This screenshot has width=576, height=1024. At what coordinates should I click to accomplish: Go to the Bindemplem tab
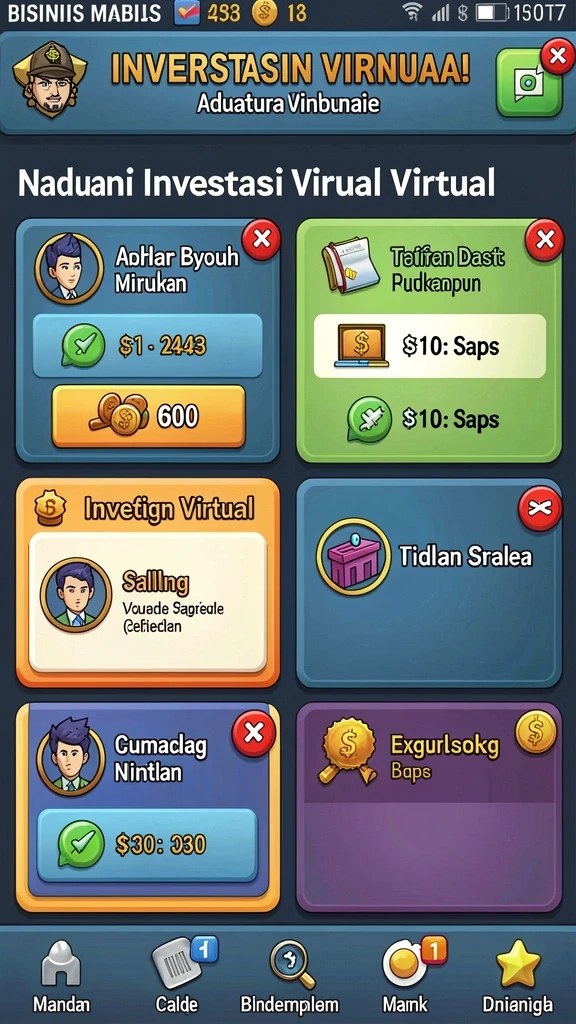pyautogui.click(x=289, y=976)
